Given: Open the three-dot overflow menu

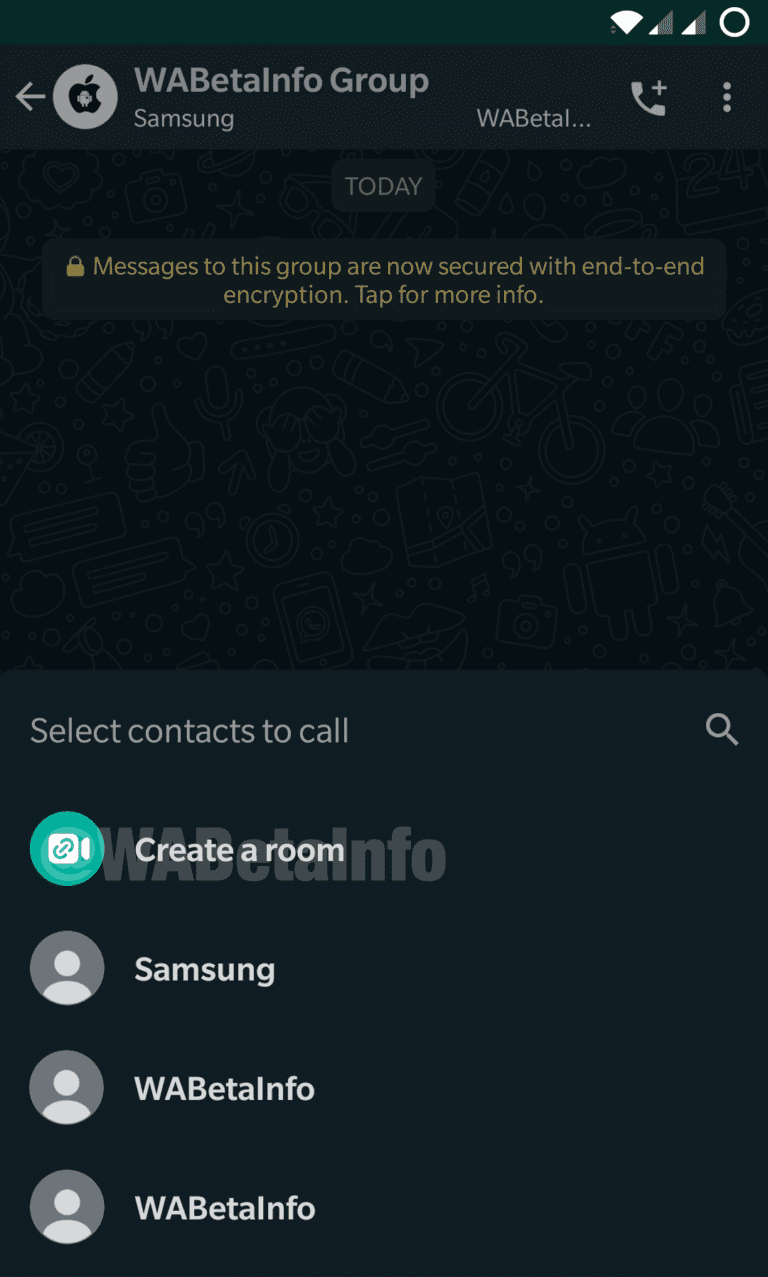Looking at the screenshot, I should click(x=727, y=97).
